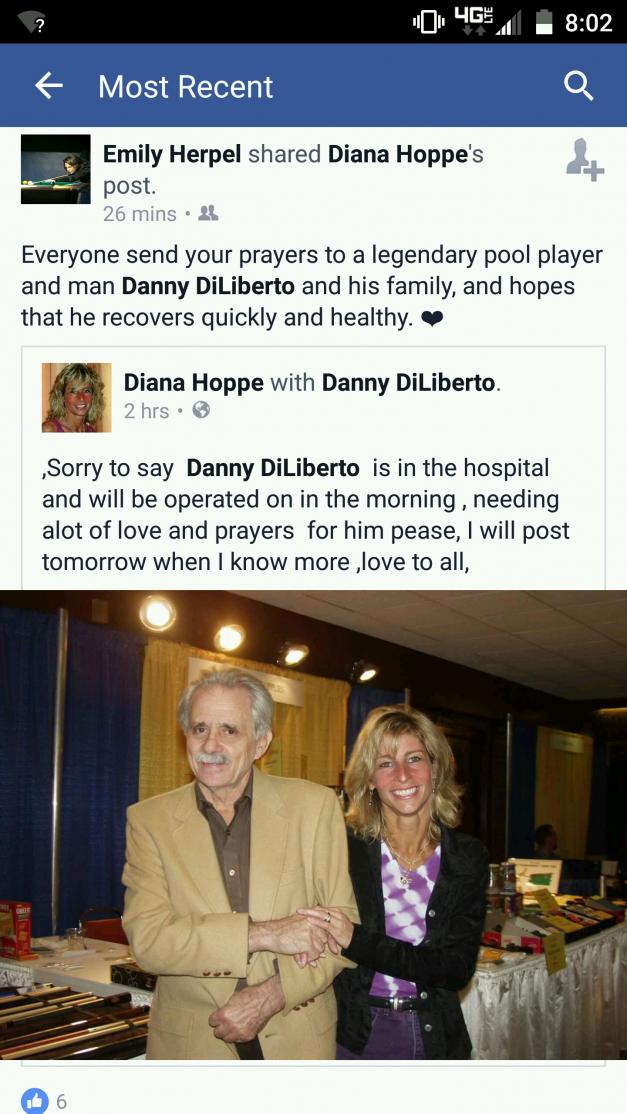
Task: Open Danny DiLiberto link next to 'with'
Action: click(408, 382)
